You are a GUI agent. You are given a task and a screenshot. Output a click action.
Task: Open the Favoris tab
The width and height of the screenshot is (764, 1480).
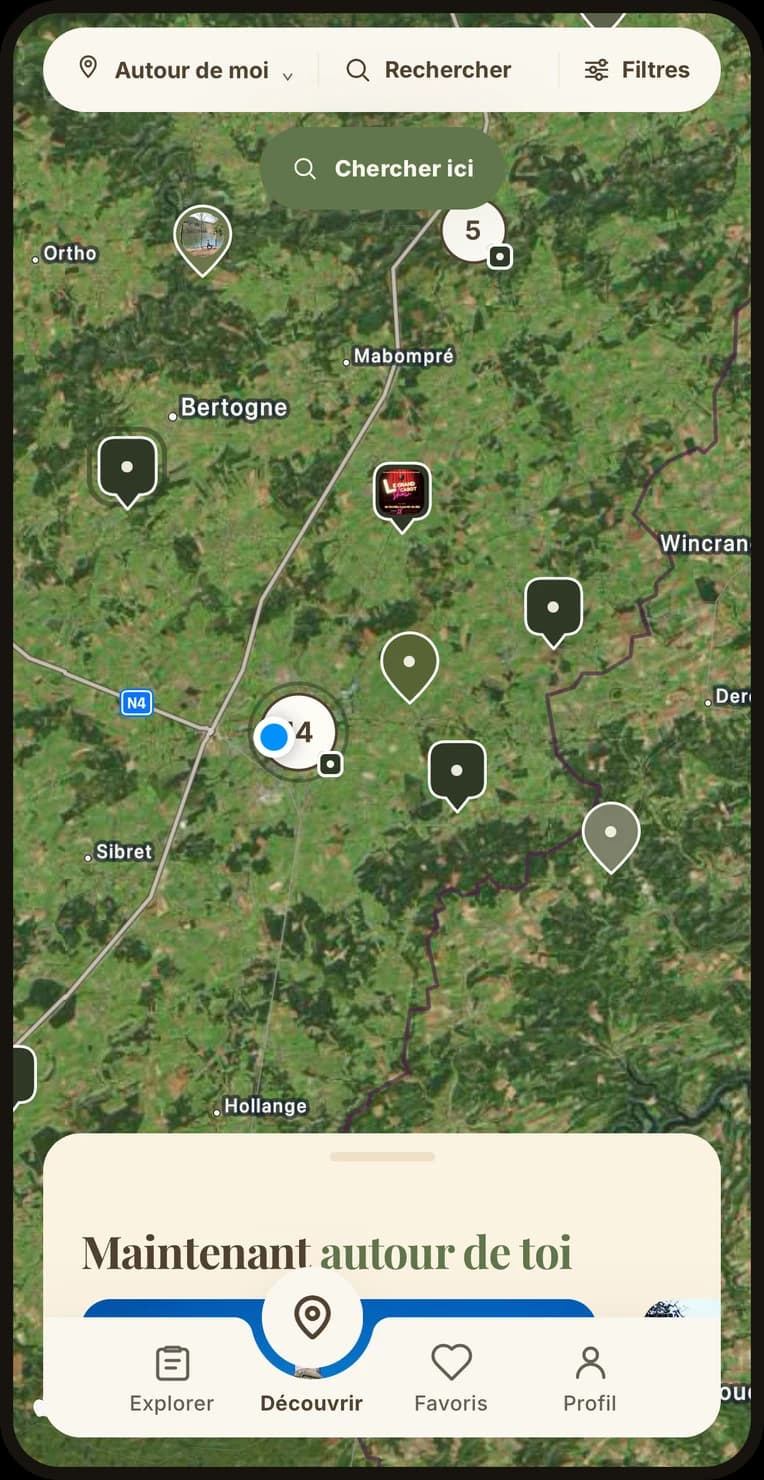451,1379
